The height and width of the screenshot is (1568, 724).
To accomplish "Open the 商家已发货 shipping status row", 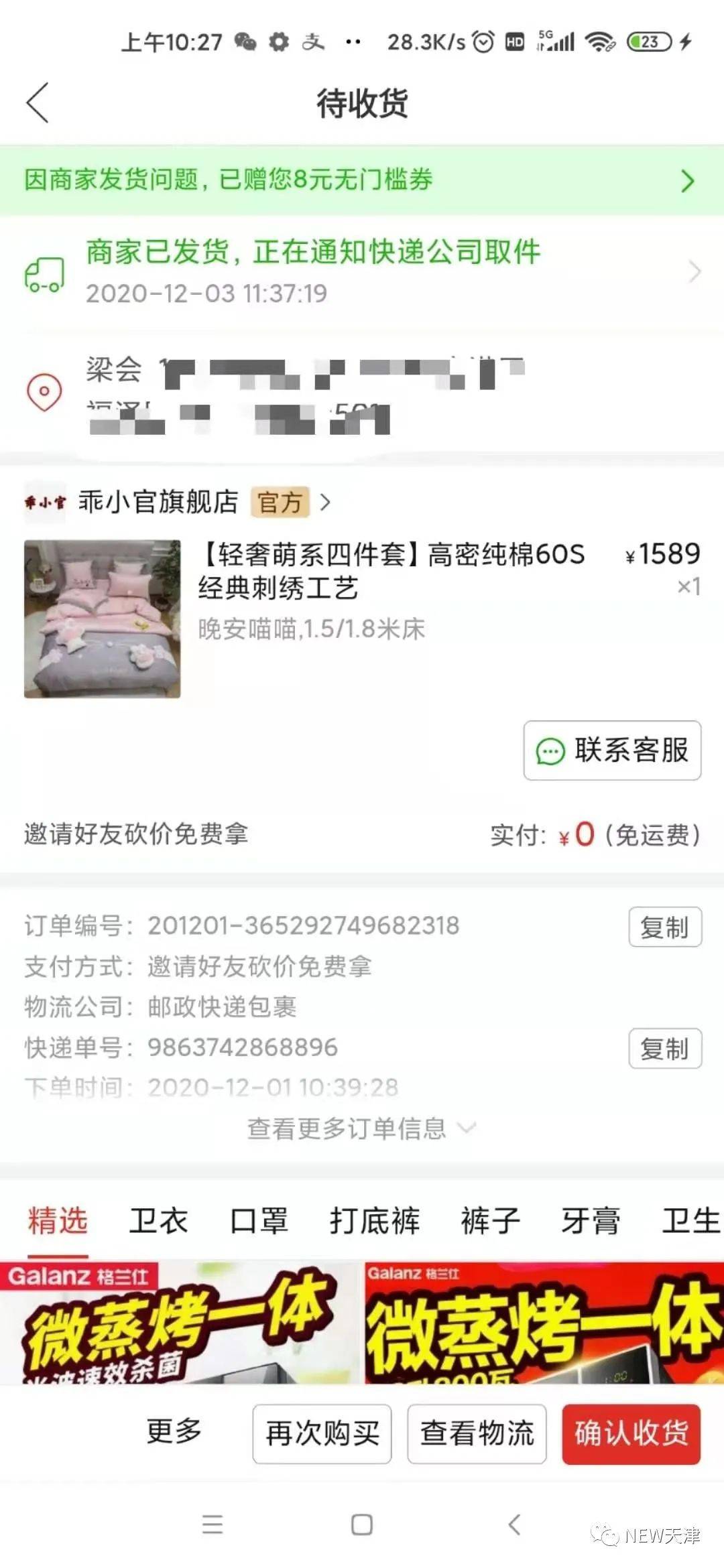I will 362,272.
